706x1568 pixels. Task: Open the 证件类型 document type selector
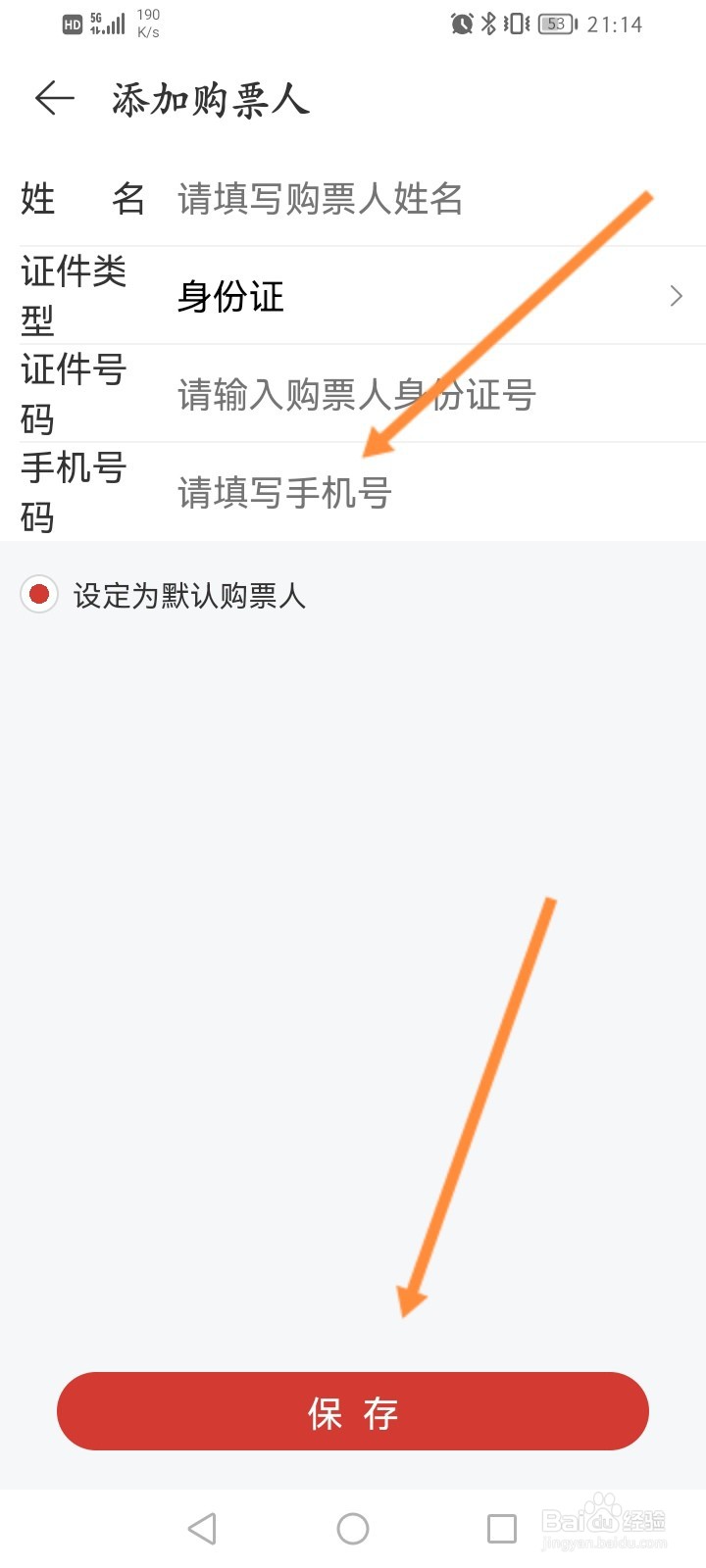353,295
